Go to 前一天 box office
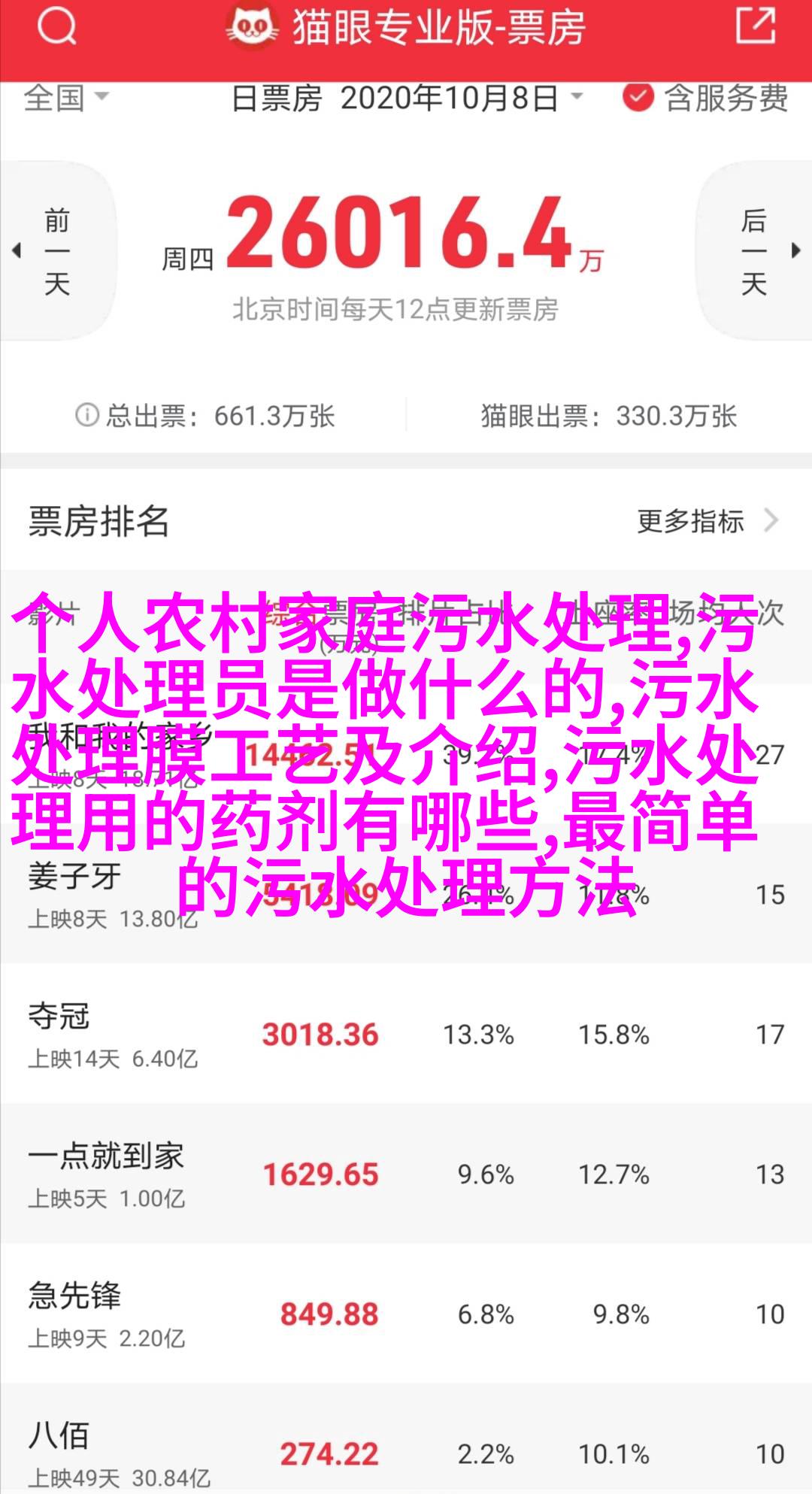Screen dimensions: 812x1494 [x=57, y=252]
